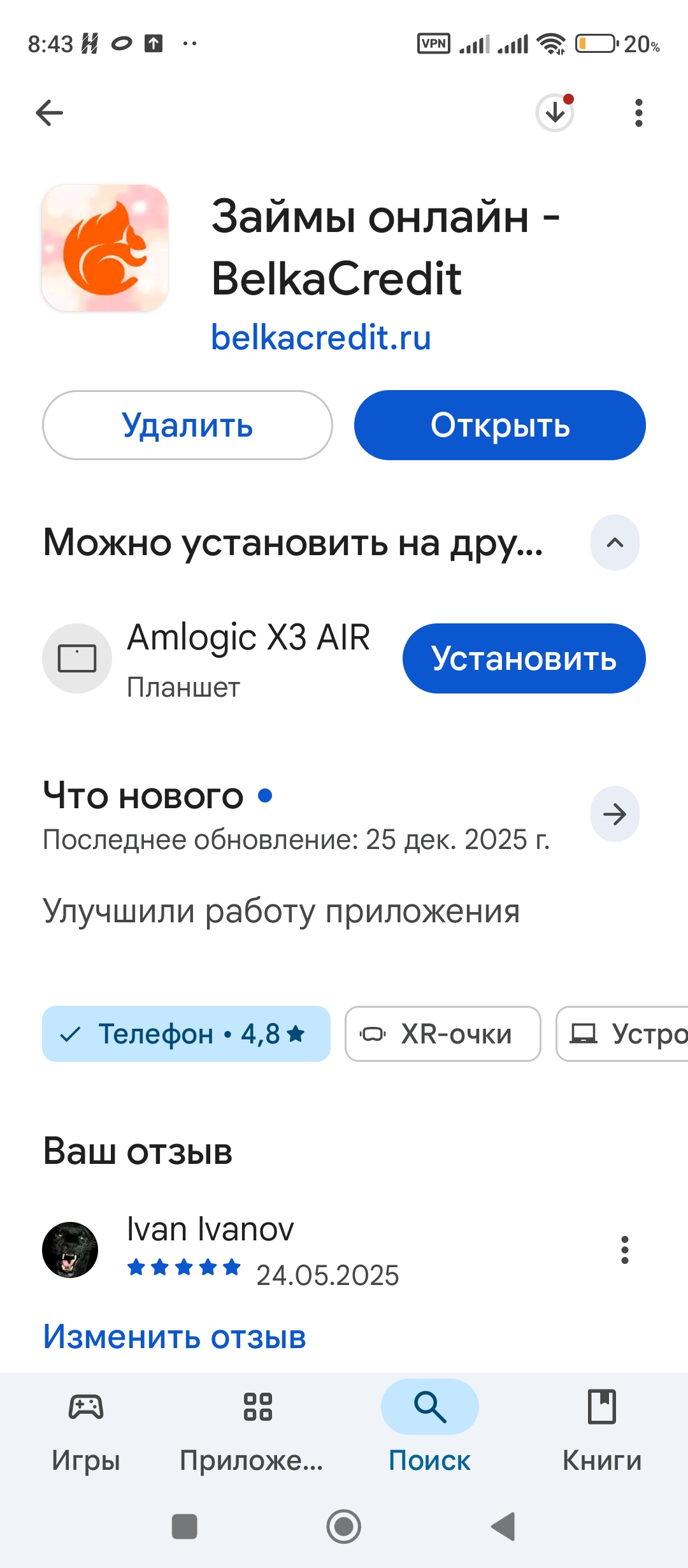This screenshot has width=688, height=1568.
Task: Open the downloads indicator icon
Action: pos(555,113)
